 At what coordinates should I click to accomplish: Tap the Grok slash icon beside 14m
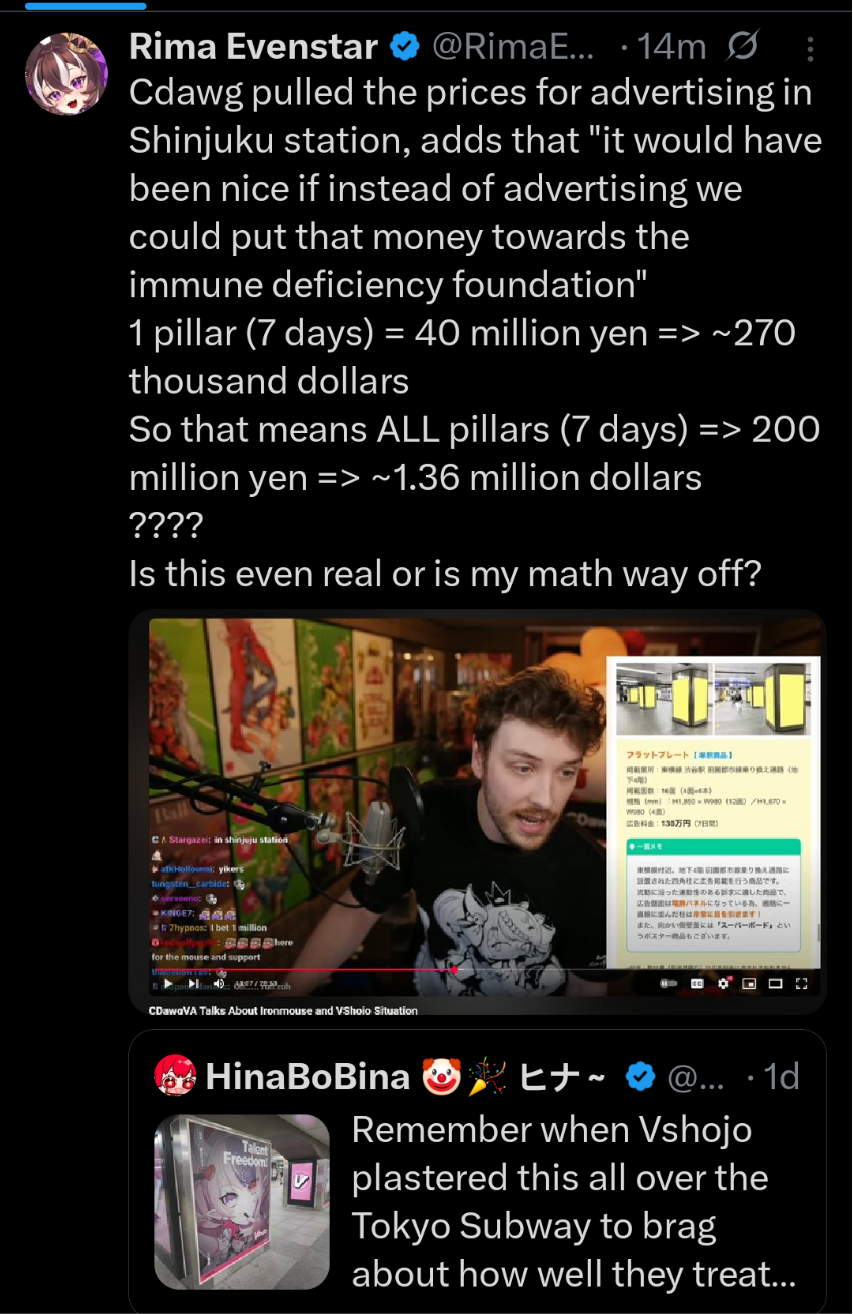click(x=744, y=46)
